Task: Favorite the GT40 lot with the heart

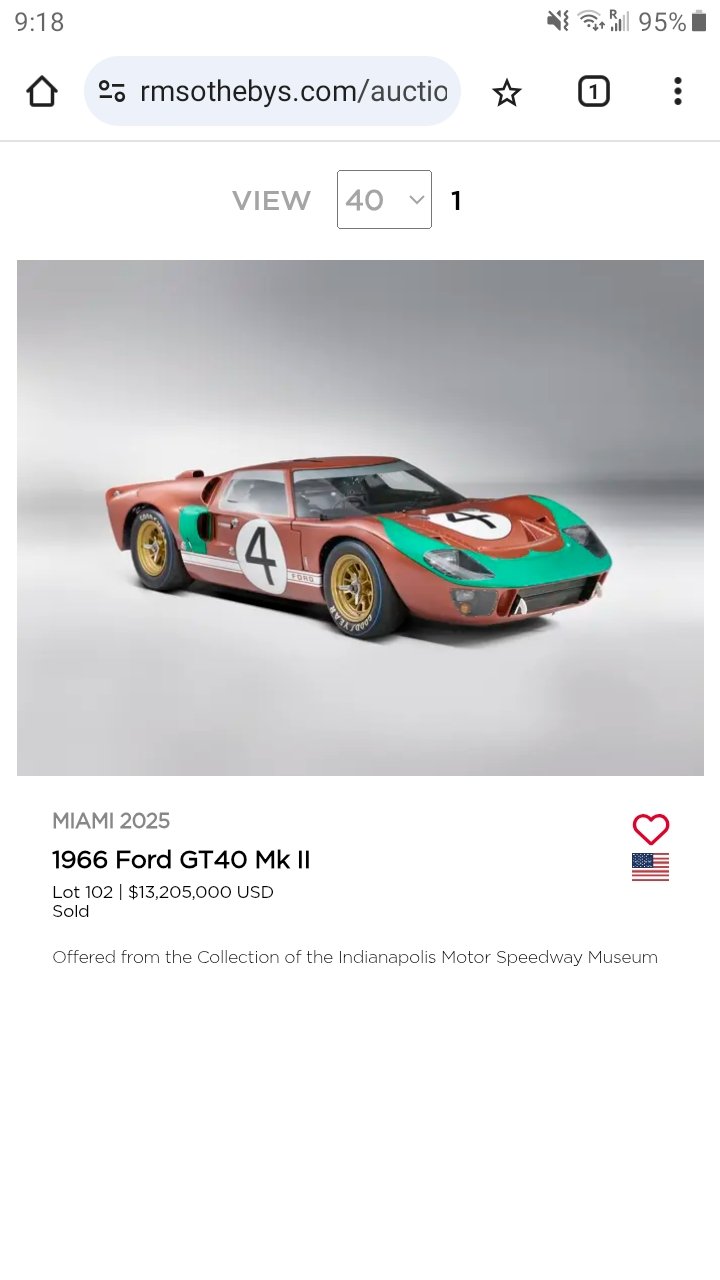Action: coord(650,828)
